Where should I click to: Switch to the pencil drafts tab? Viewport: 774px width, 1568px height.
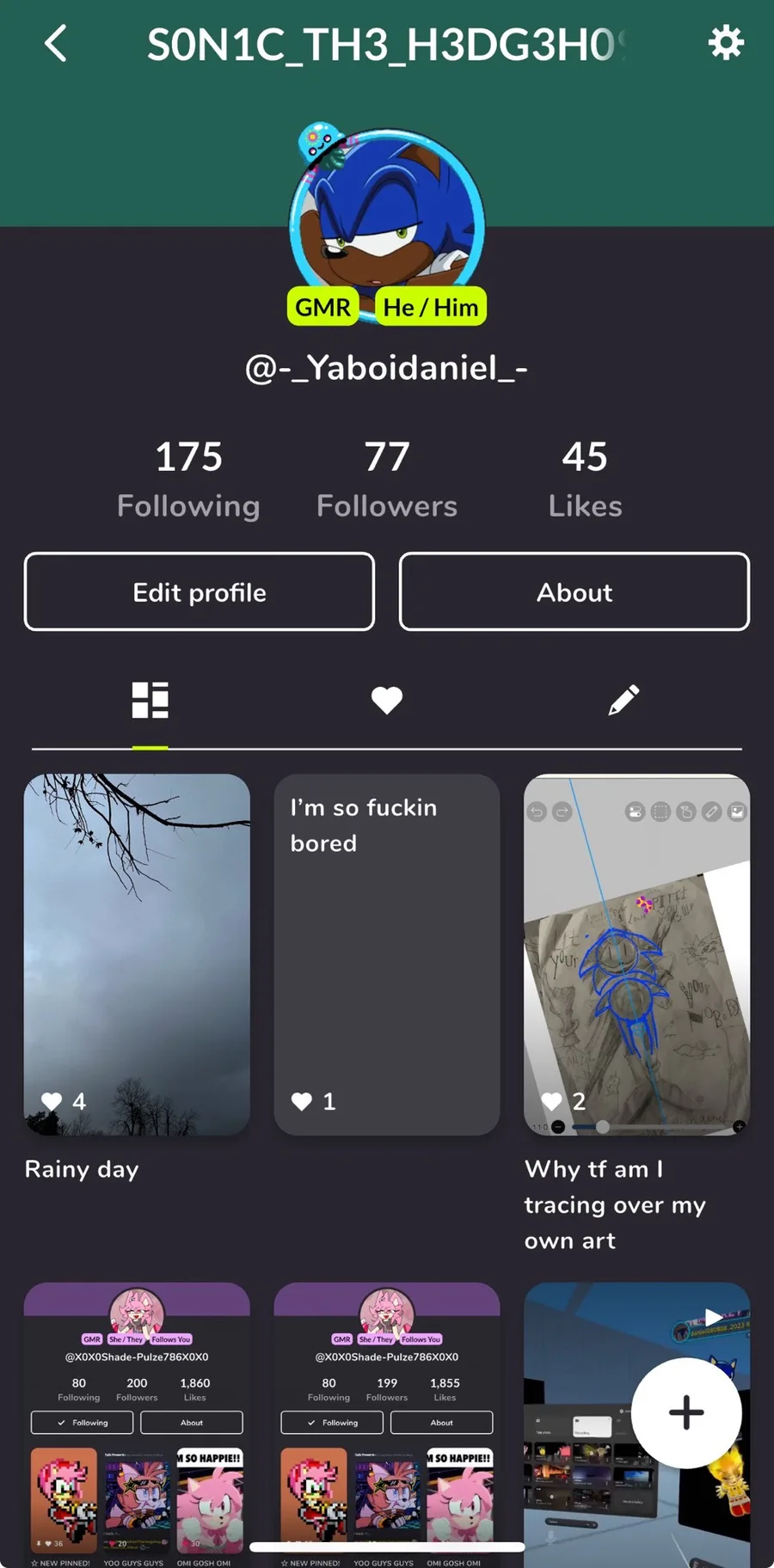pyautogui.click(x=623, y=701)
